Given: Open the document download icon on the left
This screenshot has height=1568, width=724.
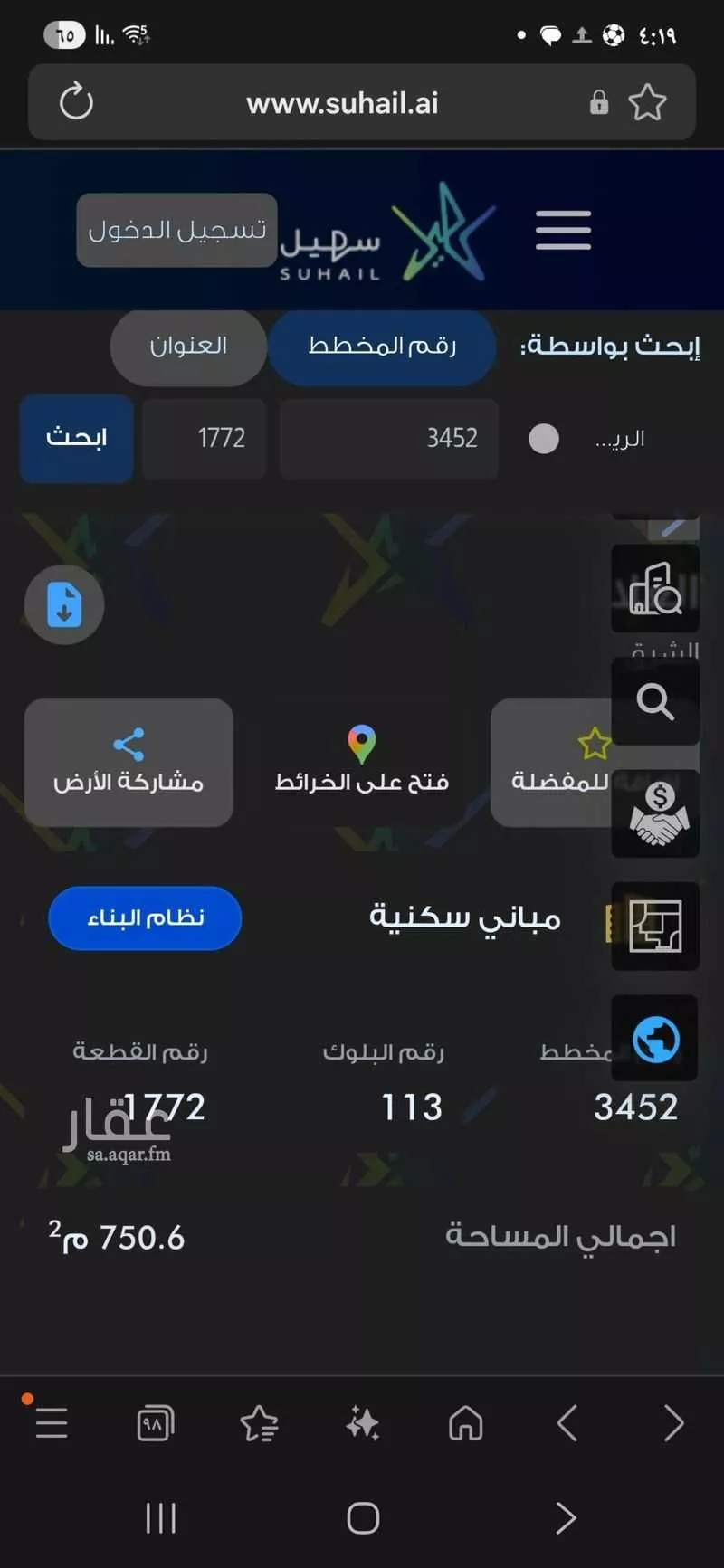Looking at the screenshot, I should click(63, 604).
